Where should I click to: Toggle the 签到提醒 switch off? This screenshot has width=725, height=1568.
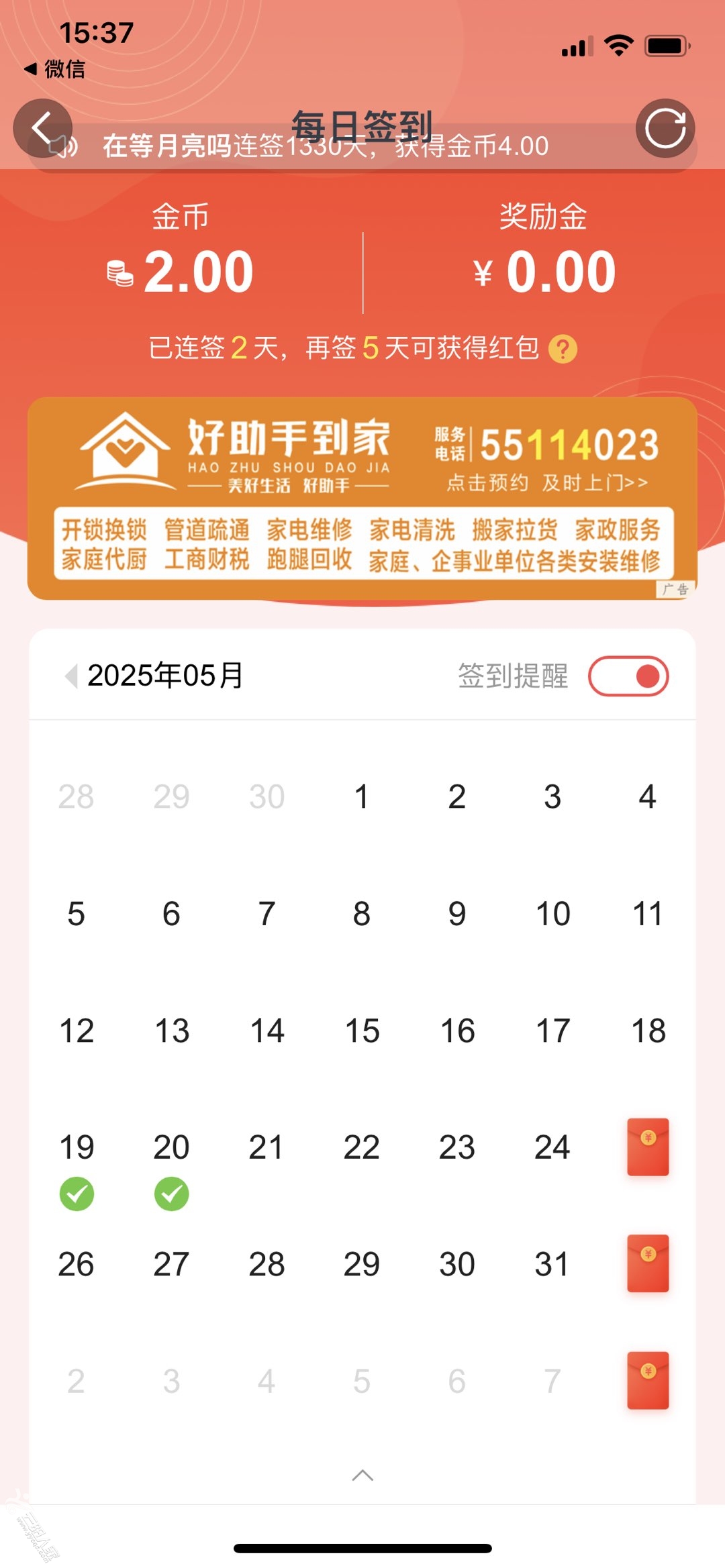628,676
